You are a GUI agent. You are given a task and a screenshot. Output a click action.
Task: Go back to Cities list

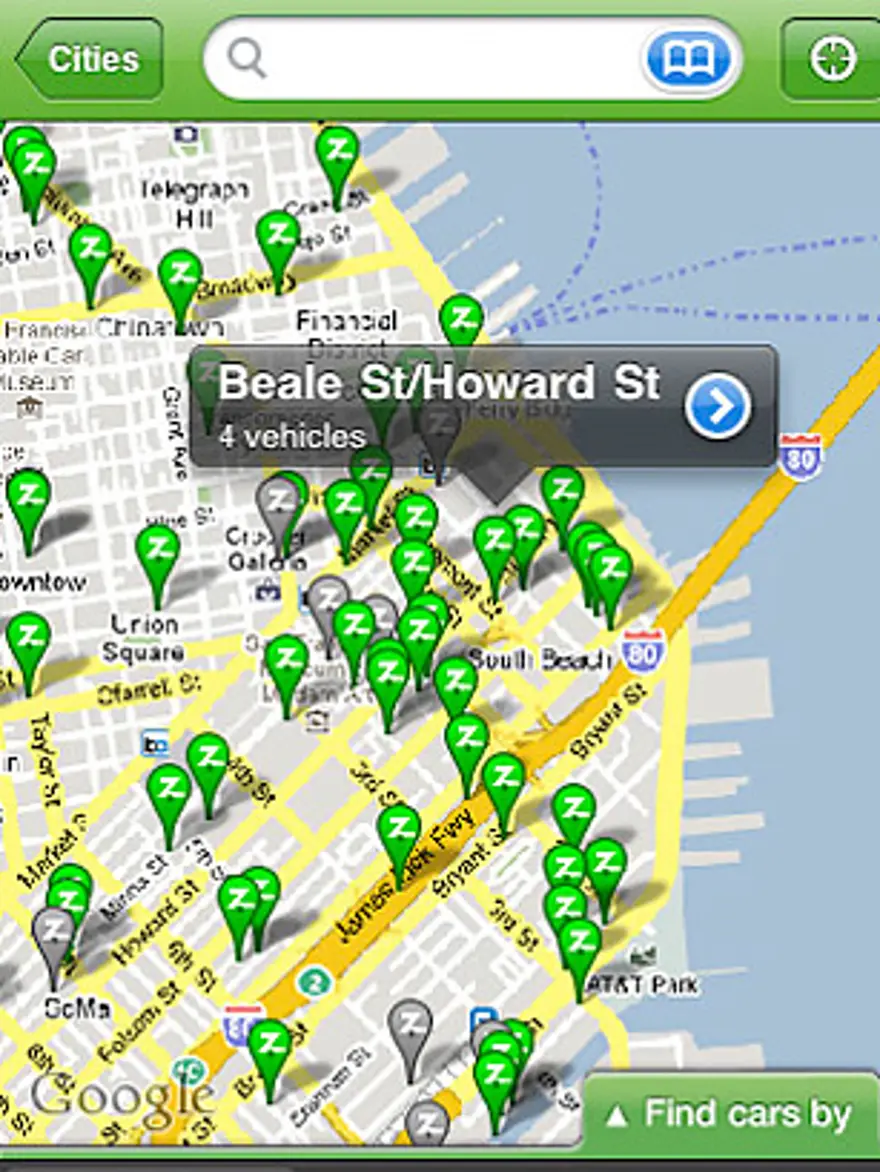(90, 59)
